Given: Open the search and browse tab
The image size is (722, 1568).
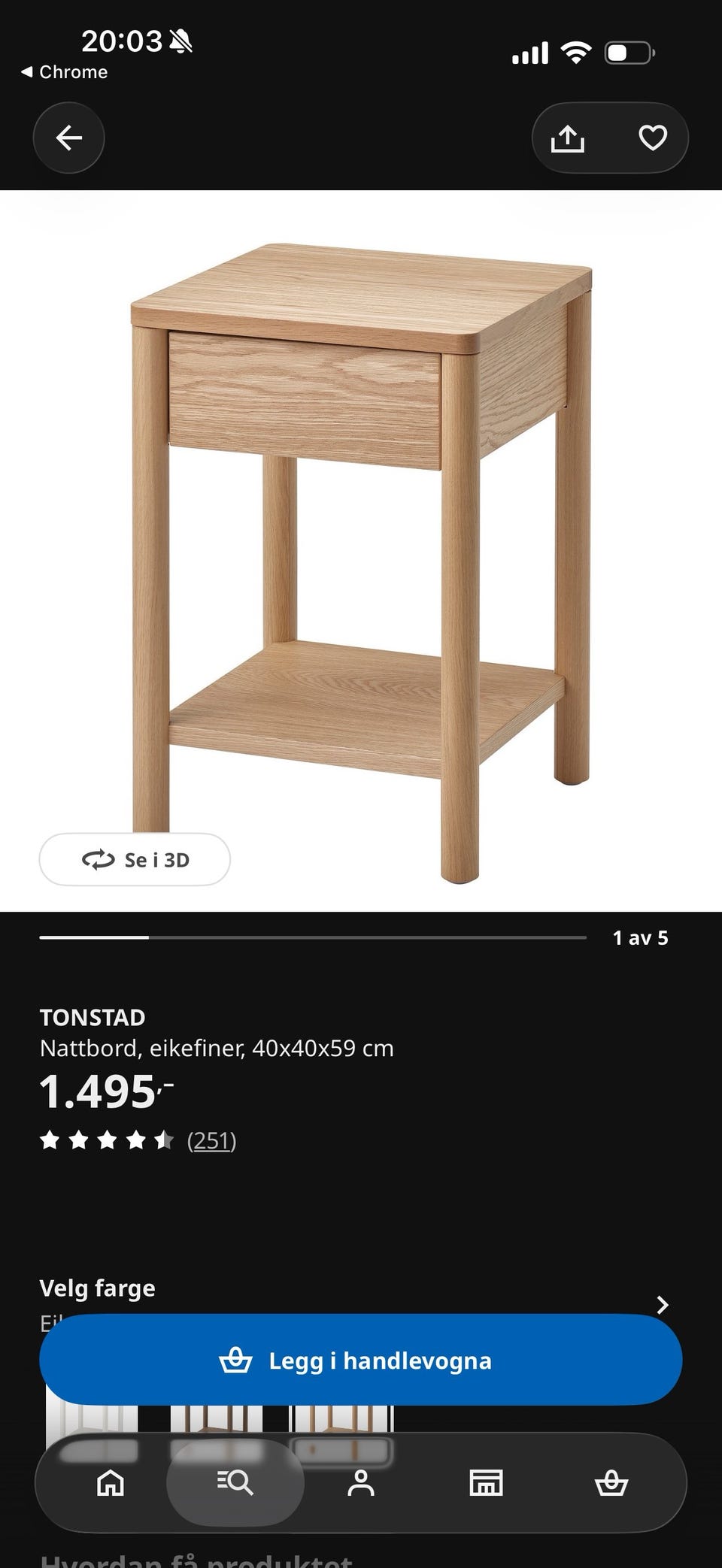Looking at the screenshot, I should [x=235, y=1483].
